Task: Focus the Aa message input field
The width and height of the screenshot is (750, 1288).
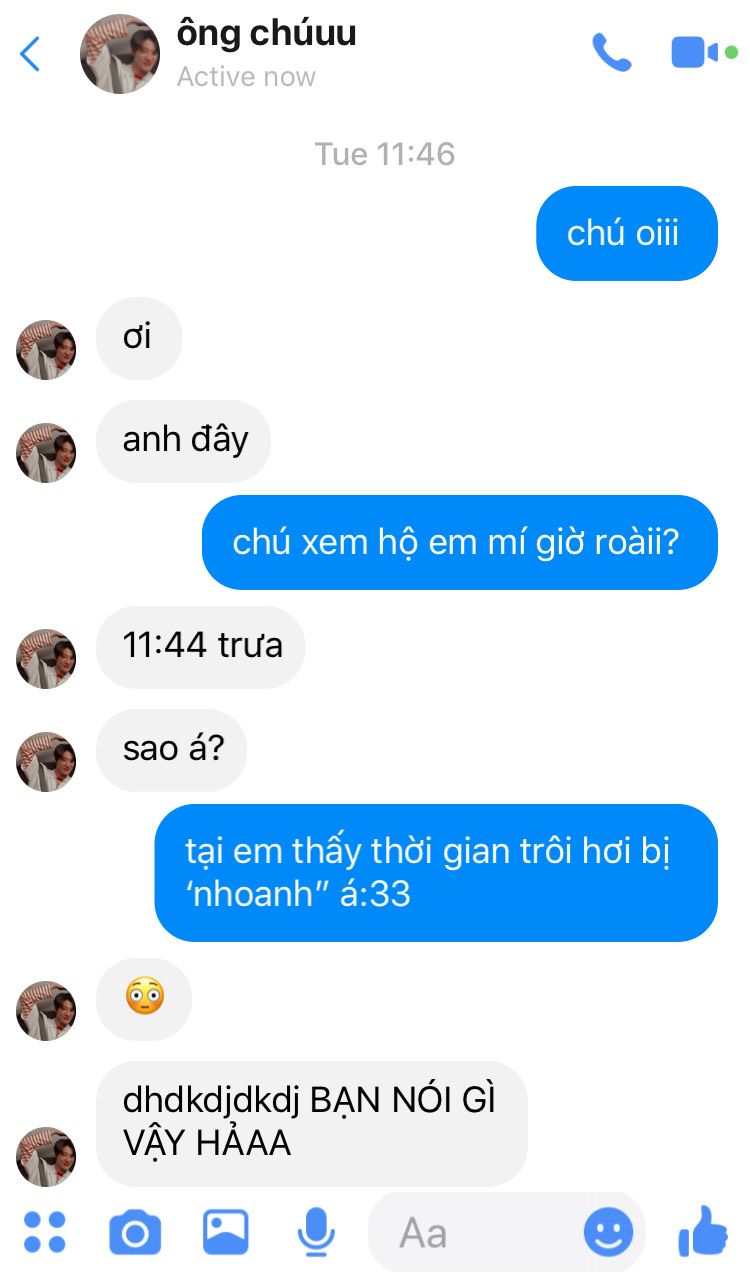Action: [480, 1233]
